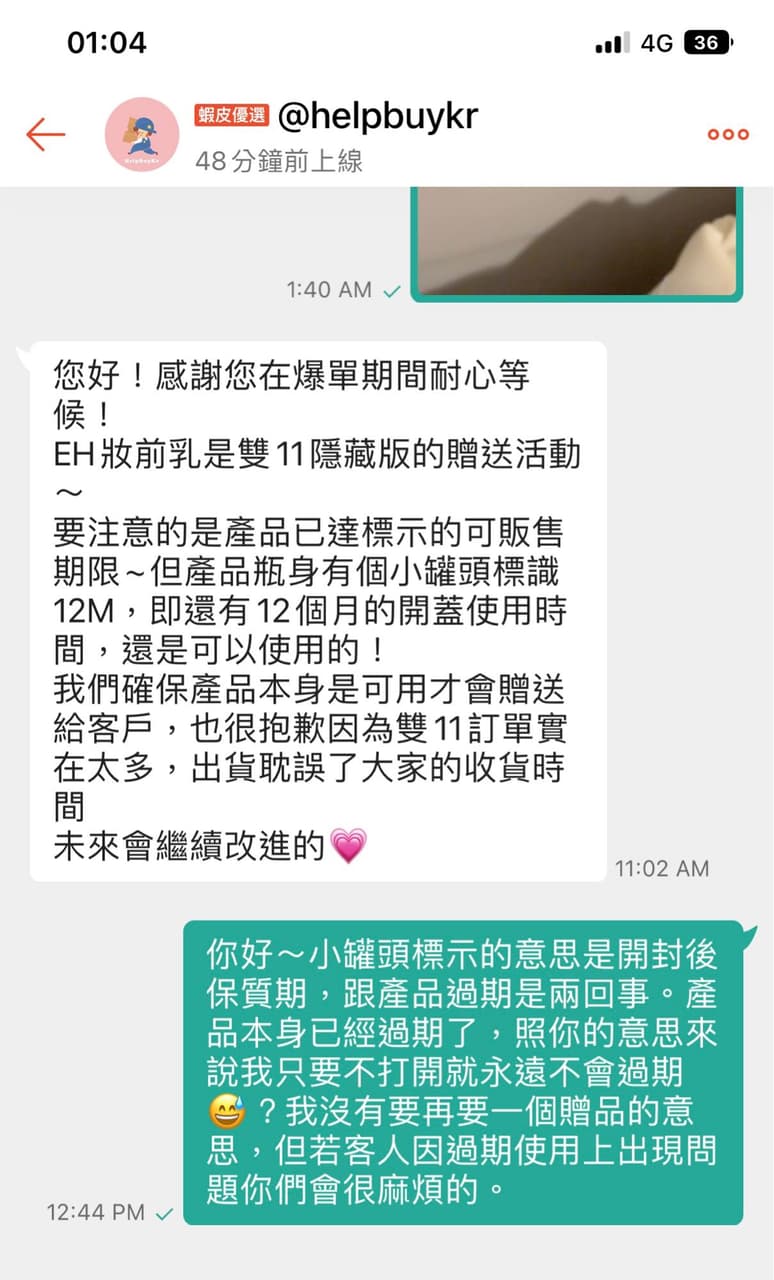Open the three-dot chat options menu
The height and width of the screenshot is (1280, 774).
pyautogui.click(x=727, y=133)
